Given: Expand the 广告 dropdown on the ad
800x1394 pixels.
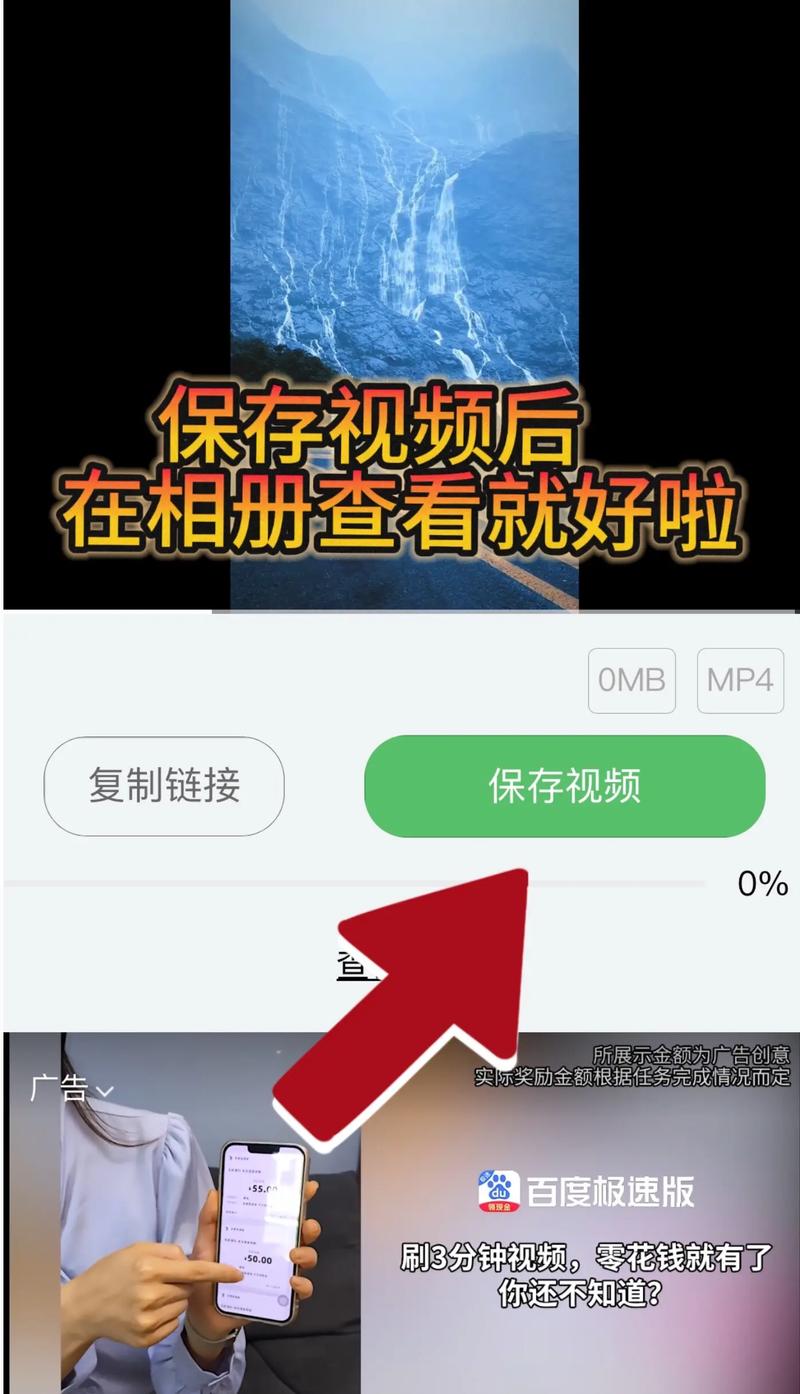Looking at the screenshot, I should (72, 1089).
